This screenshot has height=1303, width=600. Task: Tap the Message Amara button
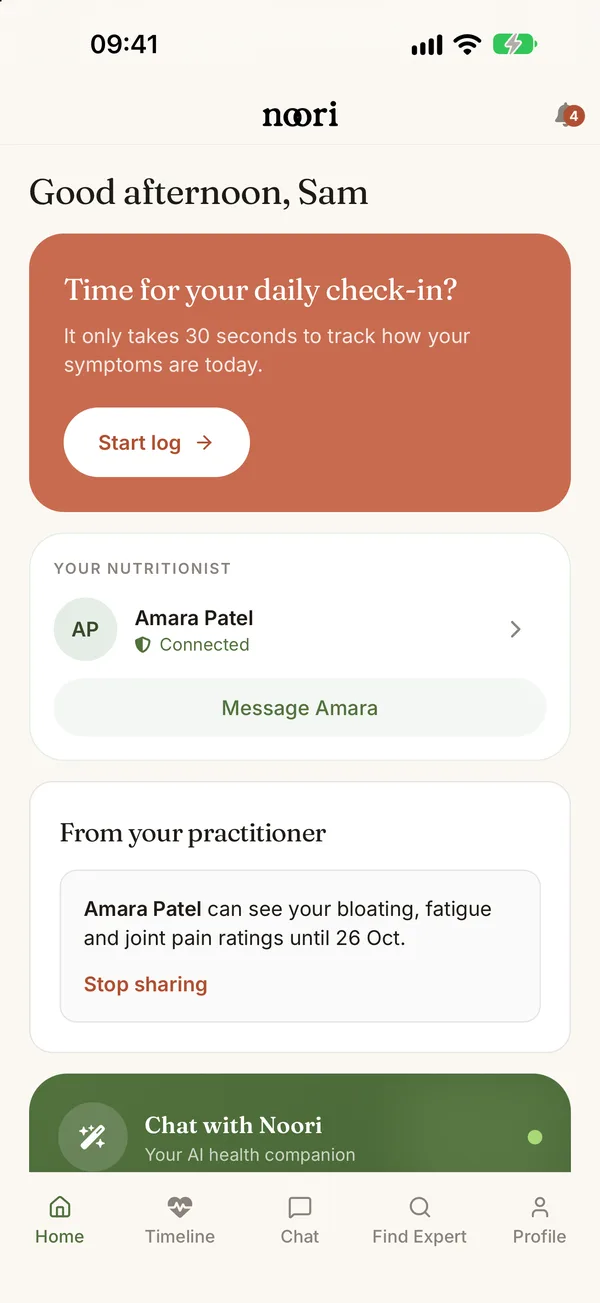300,708
